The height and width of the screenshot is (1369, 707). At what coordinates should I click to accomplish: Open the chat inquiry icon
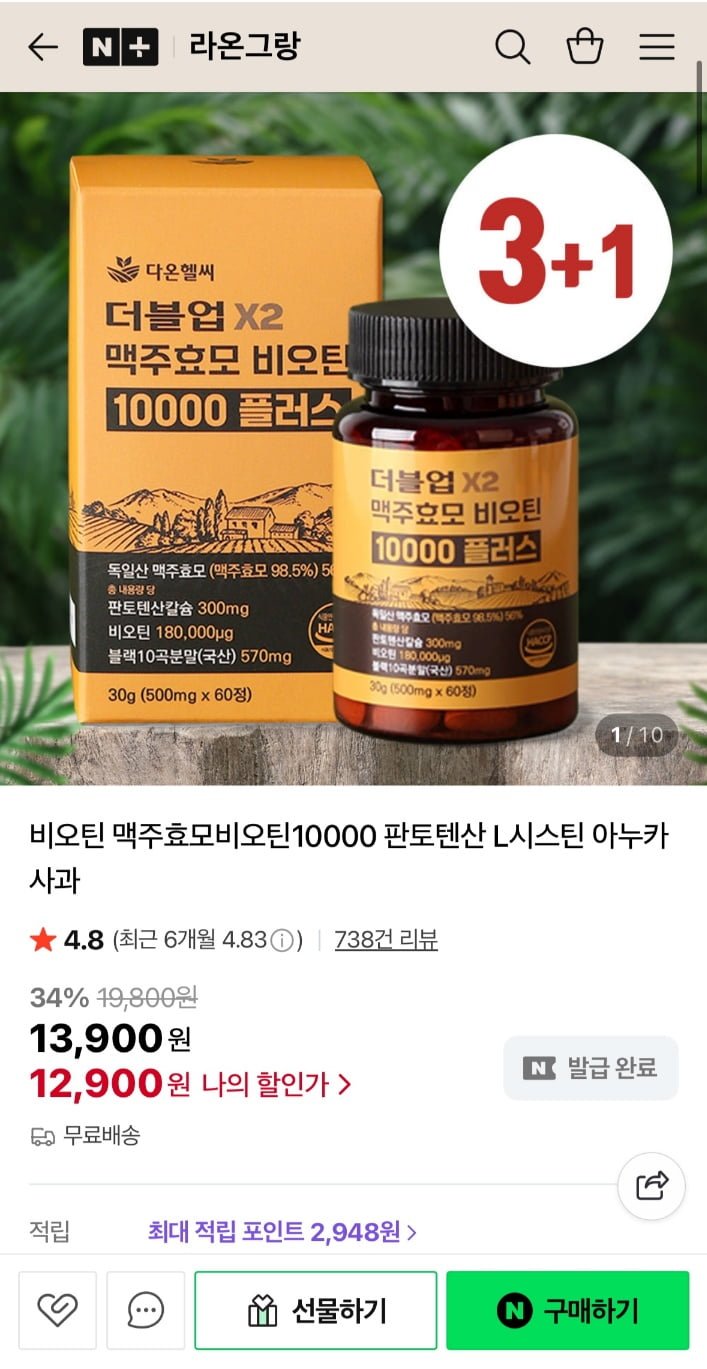[146, 1310]
